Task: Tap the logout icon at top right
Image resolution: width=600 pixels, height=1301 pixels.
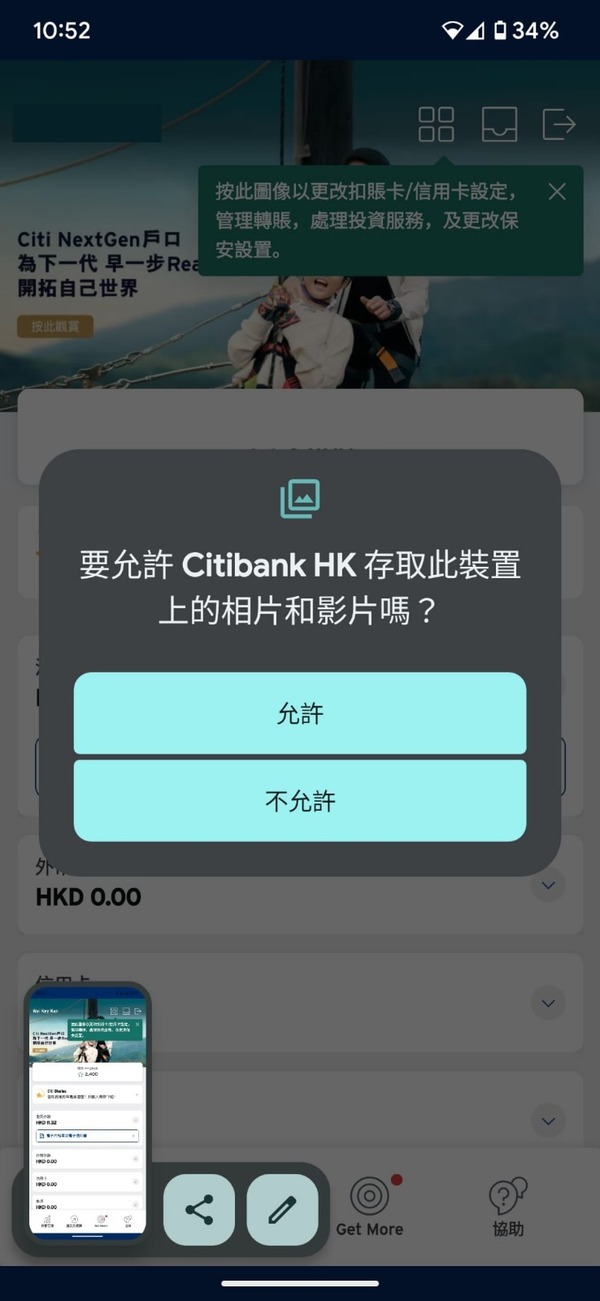Action: (559, 124)
